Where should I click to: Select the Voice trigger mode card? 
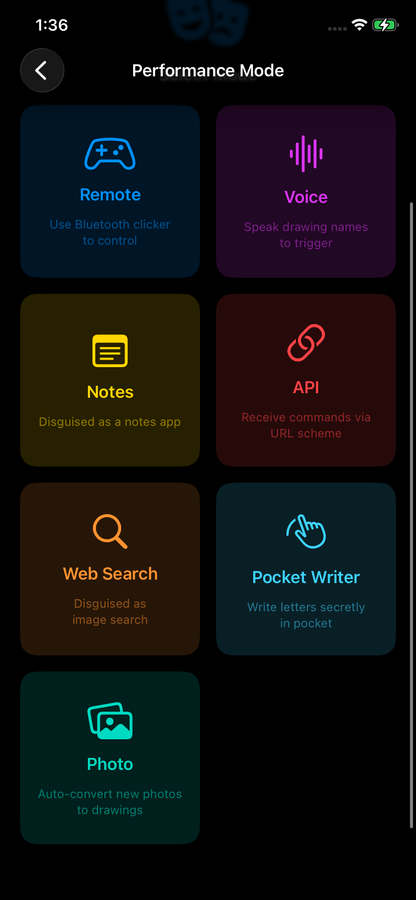306,191
